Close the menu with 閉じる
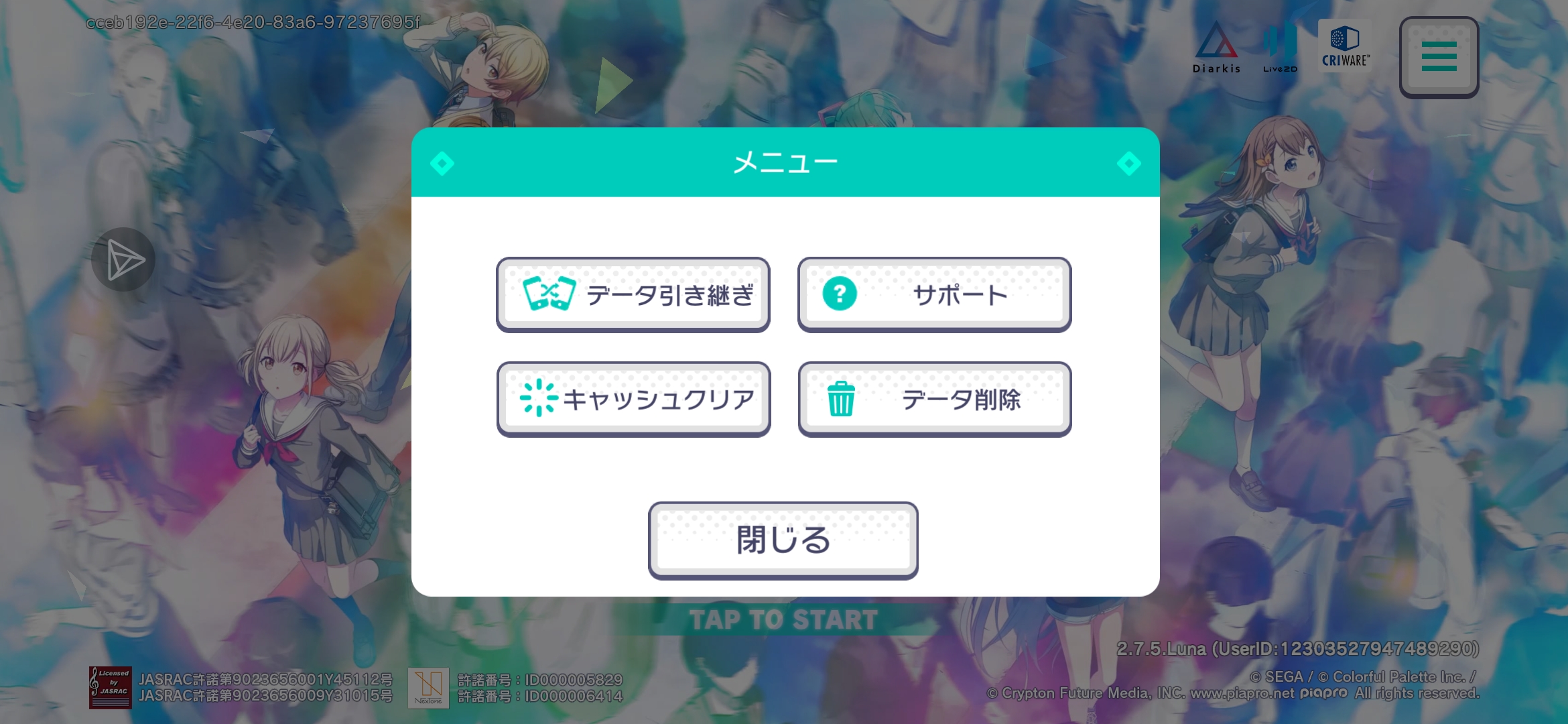The width and height of the screenshot is (1568, 724). (783, 540)
